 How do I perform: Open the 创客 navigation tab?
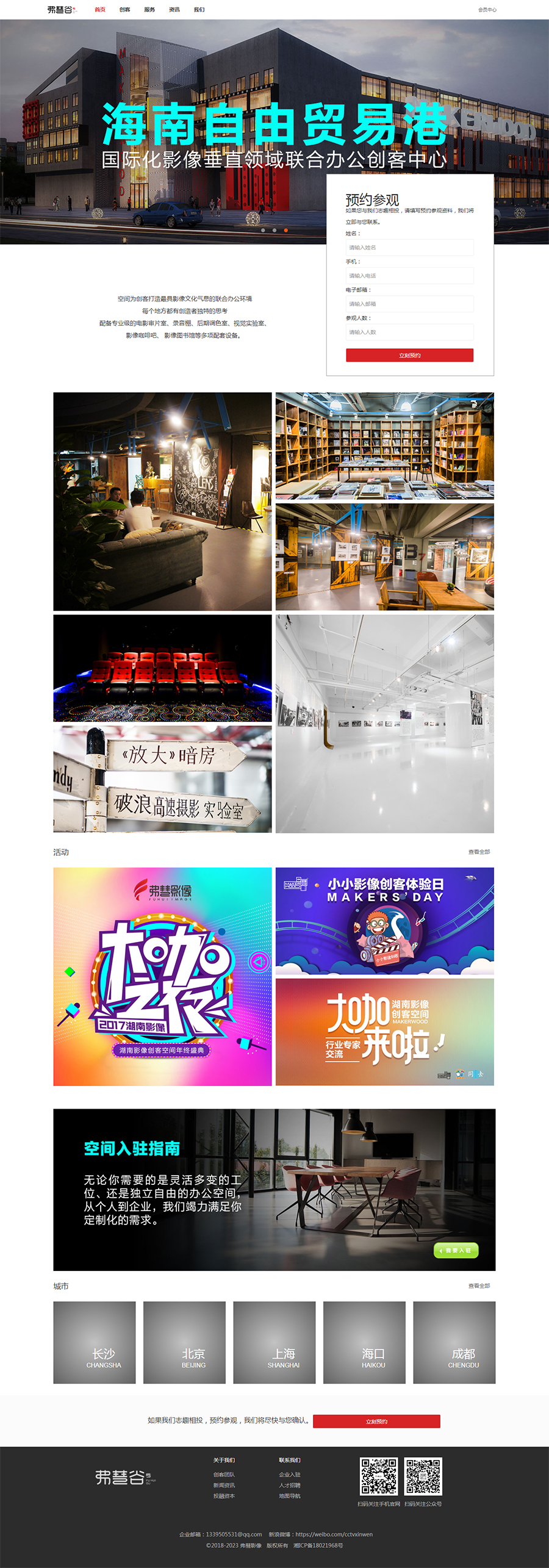tap(124, 10)
